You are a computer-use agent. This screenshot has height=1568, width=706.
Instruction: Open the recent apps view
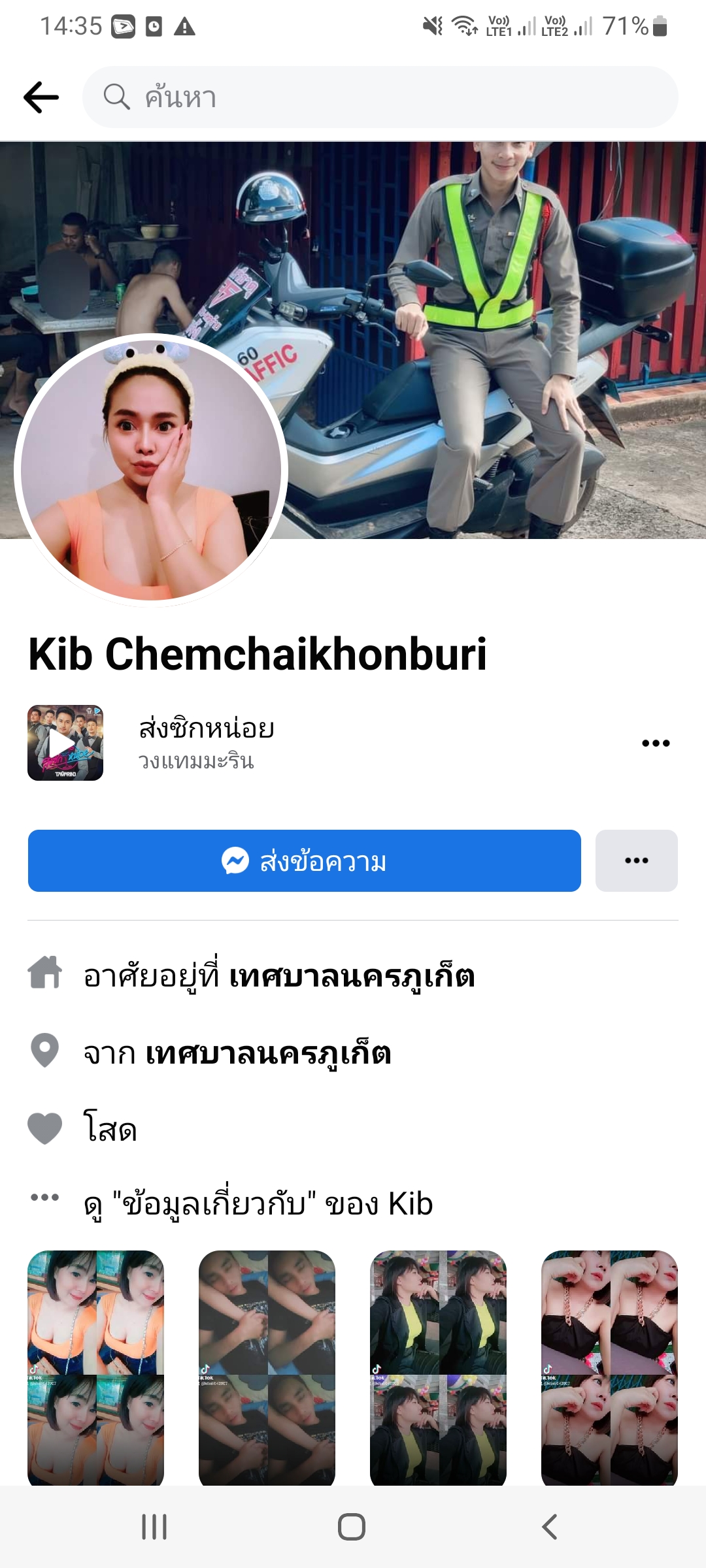click(x=154, y=1527)
